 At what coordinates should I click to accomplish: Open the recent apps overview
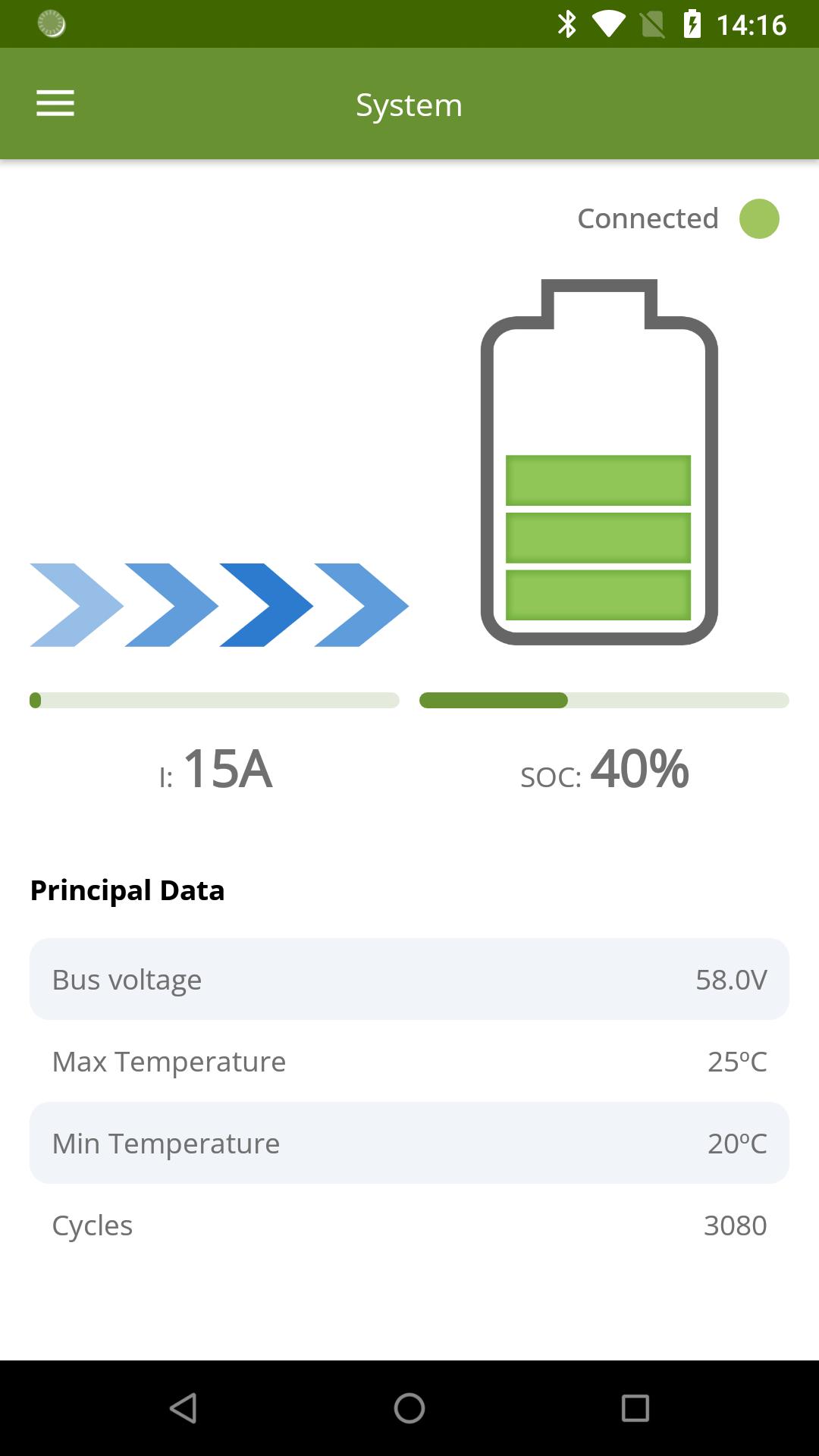[635, 1408]
